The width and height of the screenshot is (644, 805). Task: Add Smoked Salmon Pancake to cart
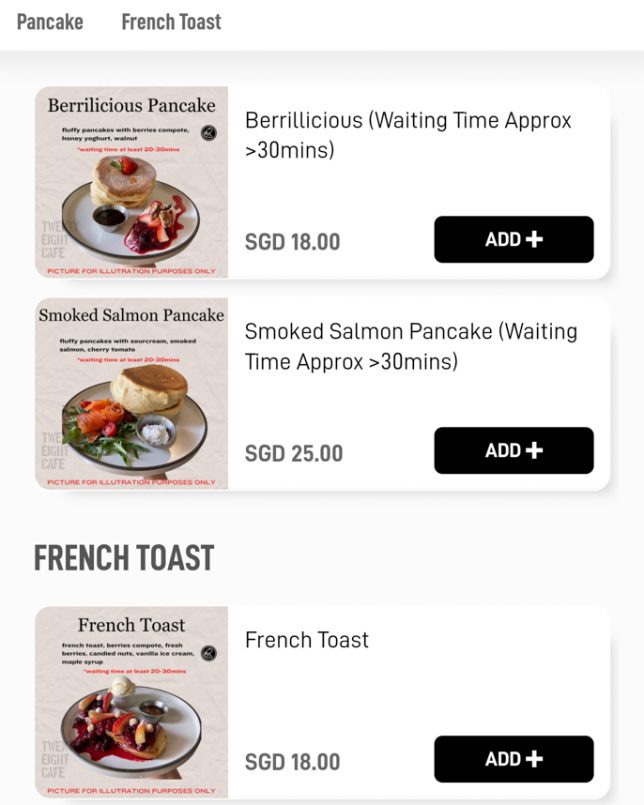(513, 451)
